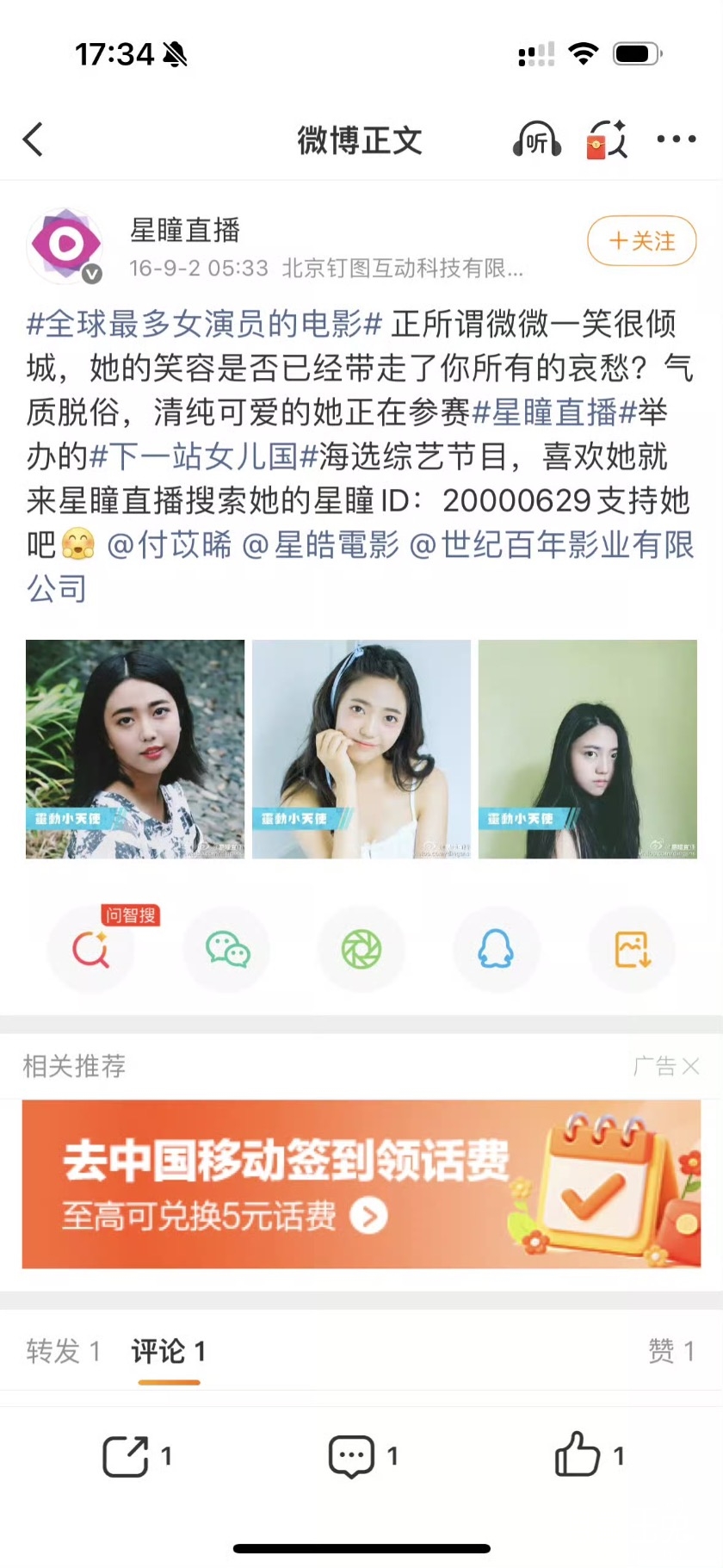This screenshot has height=1568, width=723.
Task: Dismiss the 广告 ad banner
Action: (x=689, y=1067)
